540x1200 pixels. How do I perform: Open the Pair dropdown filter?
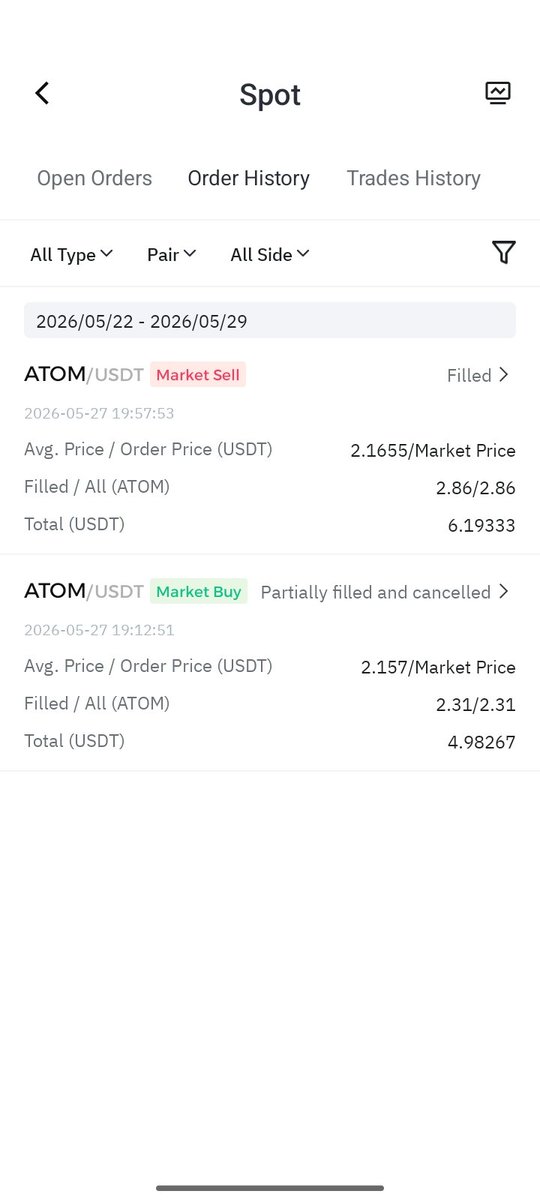tap(172, 255)
